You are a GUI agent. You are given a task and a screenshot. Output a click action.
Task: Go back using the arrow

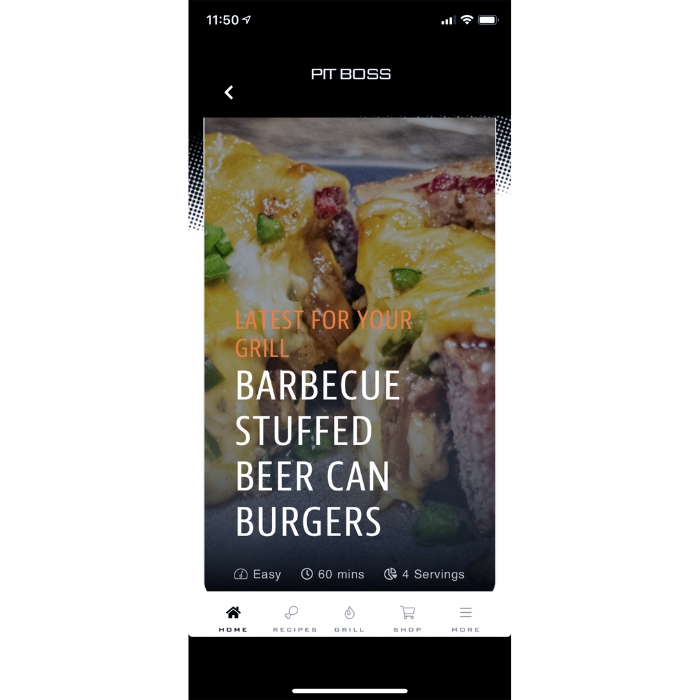tap(229, 92)
